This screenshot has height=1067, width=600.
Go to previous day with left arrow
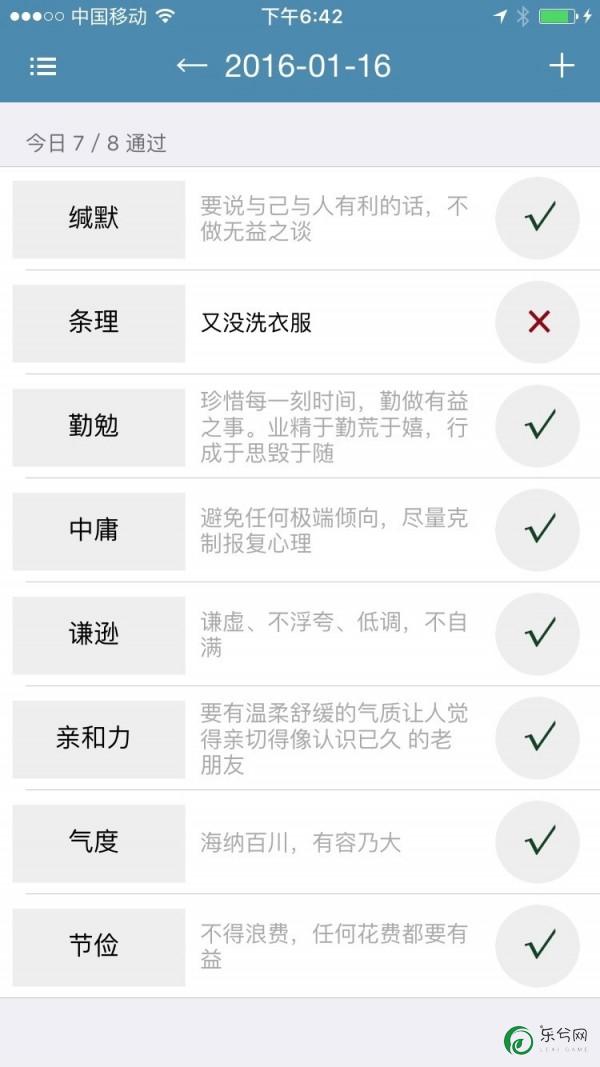coord(191,67)
